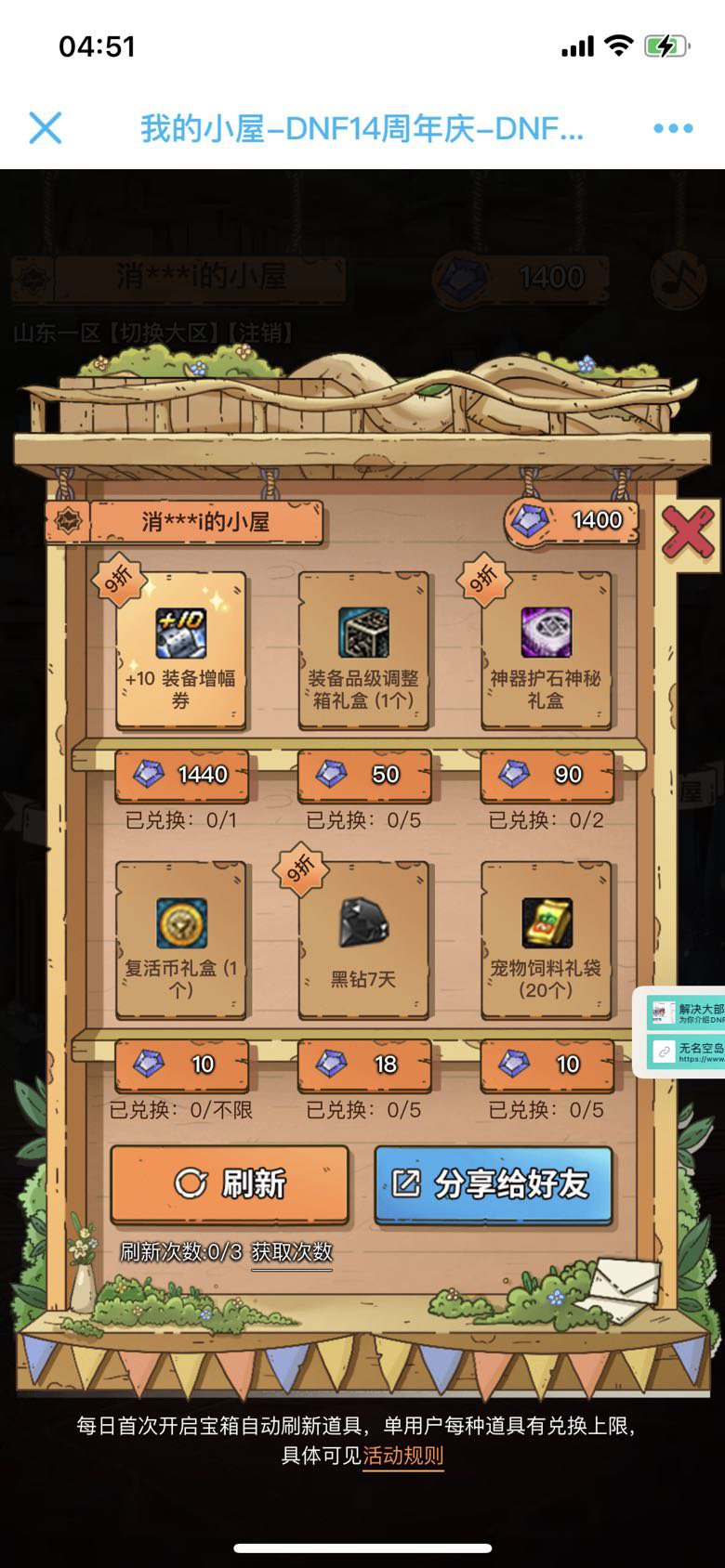Screen dimensions: 725x1568
Task: Tap the 刷新 refresh button
Action: (230, 1183)
